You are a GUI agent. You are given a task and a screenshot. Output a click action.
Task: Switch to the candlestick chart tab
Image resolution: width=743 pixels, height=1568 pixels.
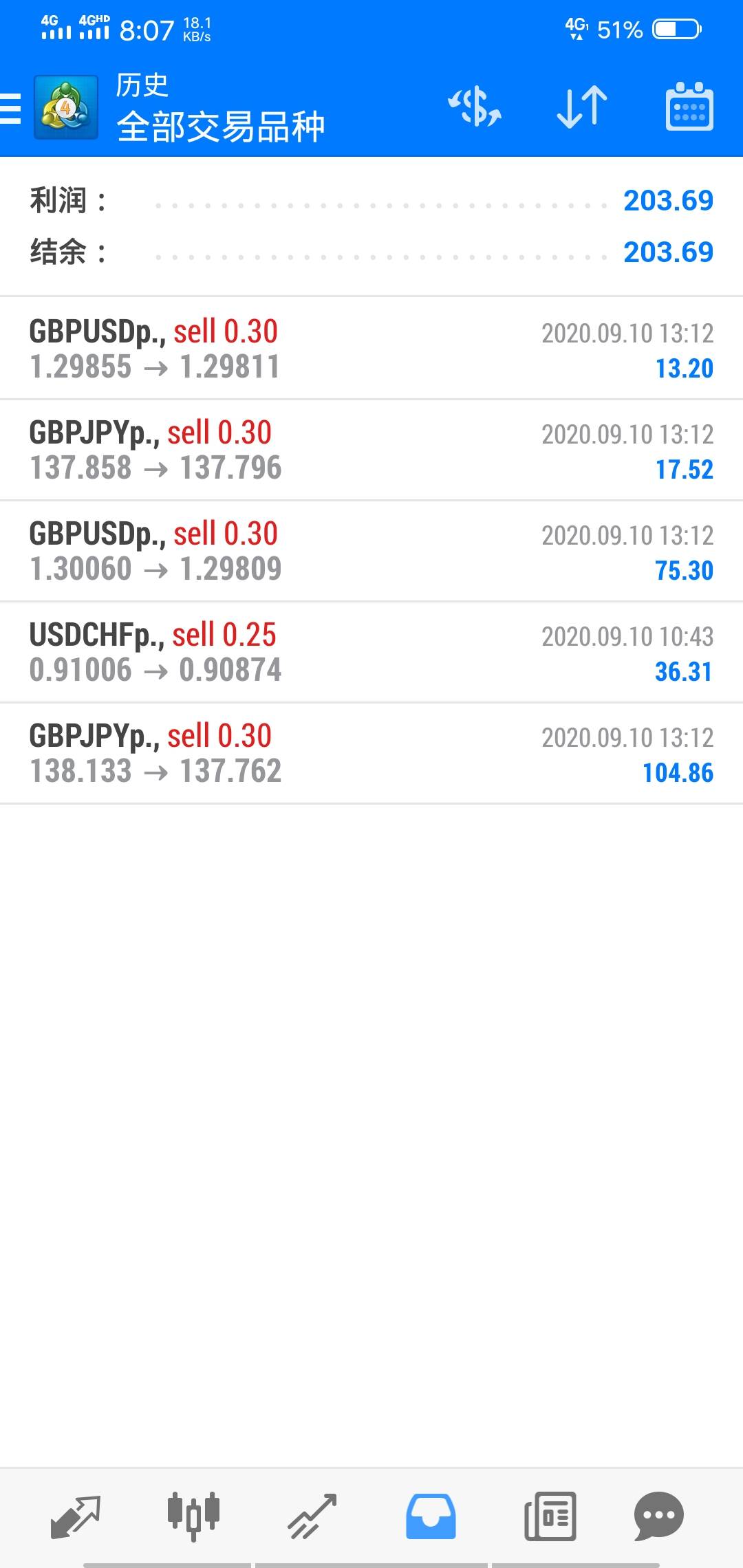click(x=193, y=1516)
